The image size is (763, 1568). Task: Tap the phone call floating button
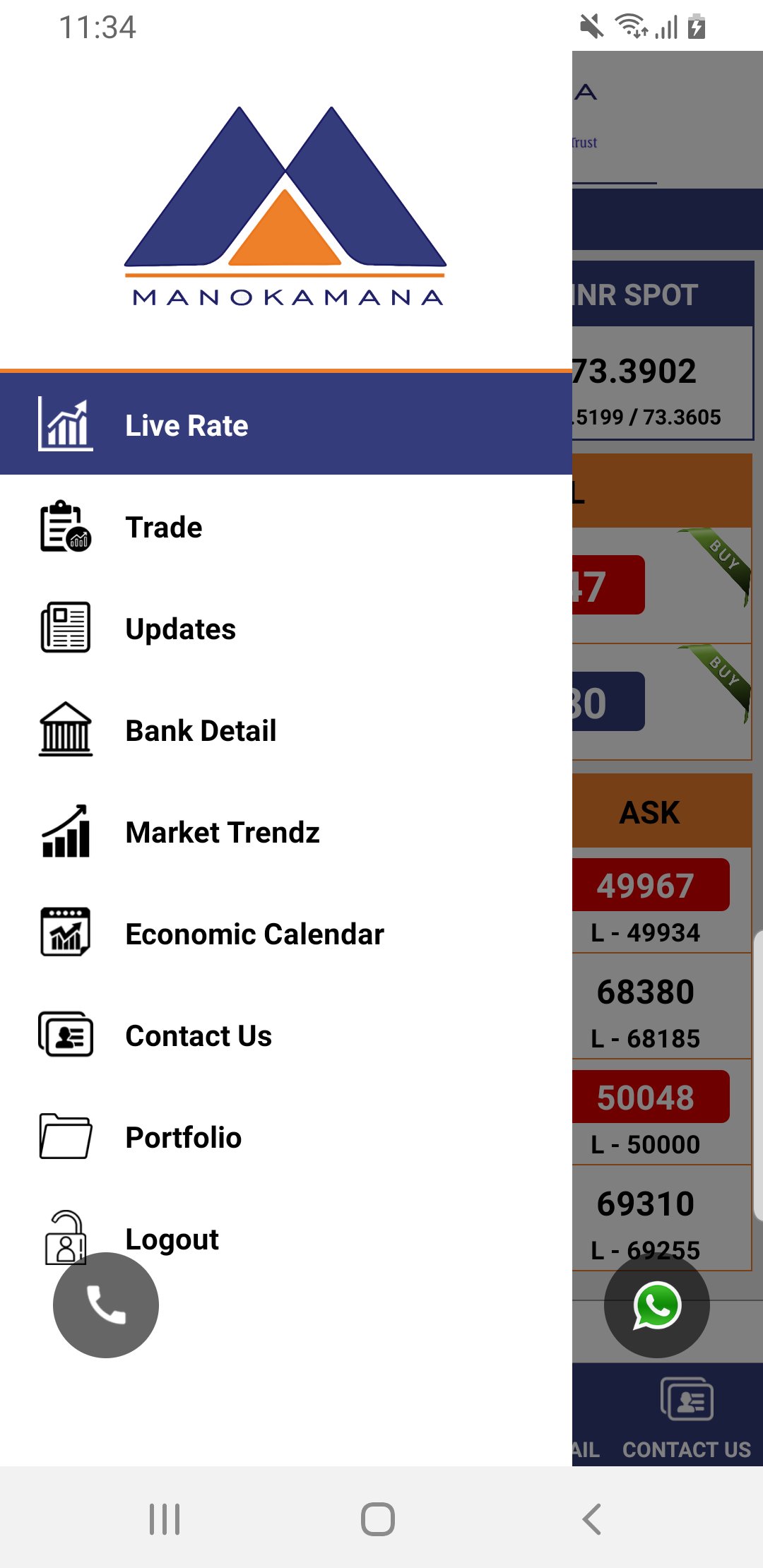tap(106, 1305)
